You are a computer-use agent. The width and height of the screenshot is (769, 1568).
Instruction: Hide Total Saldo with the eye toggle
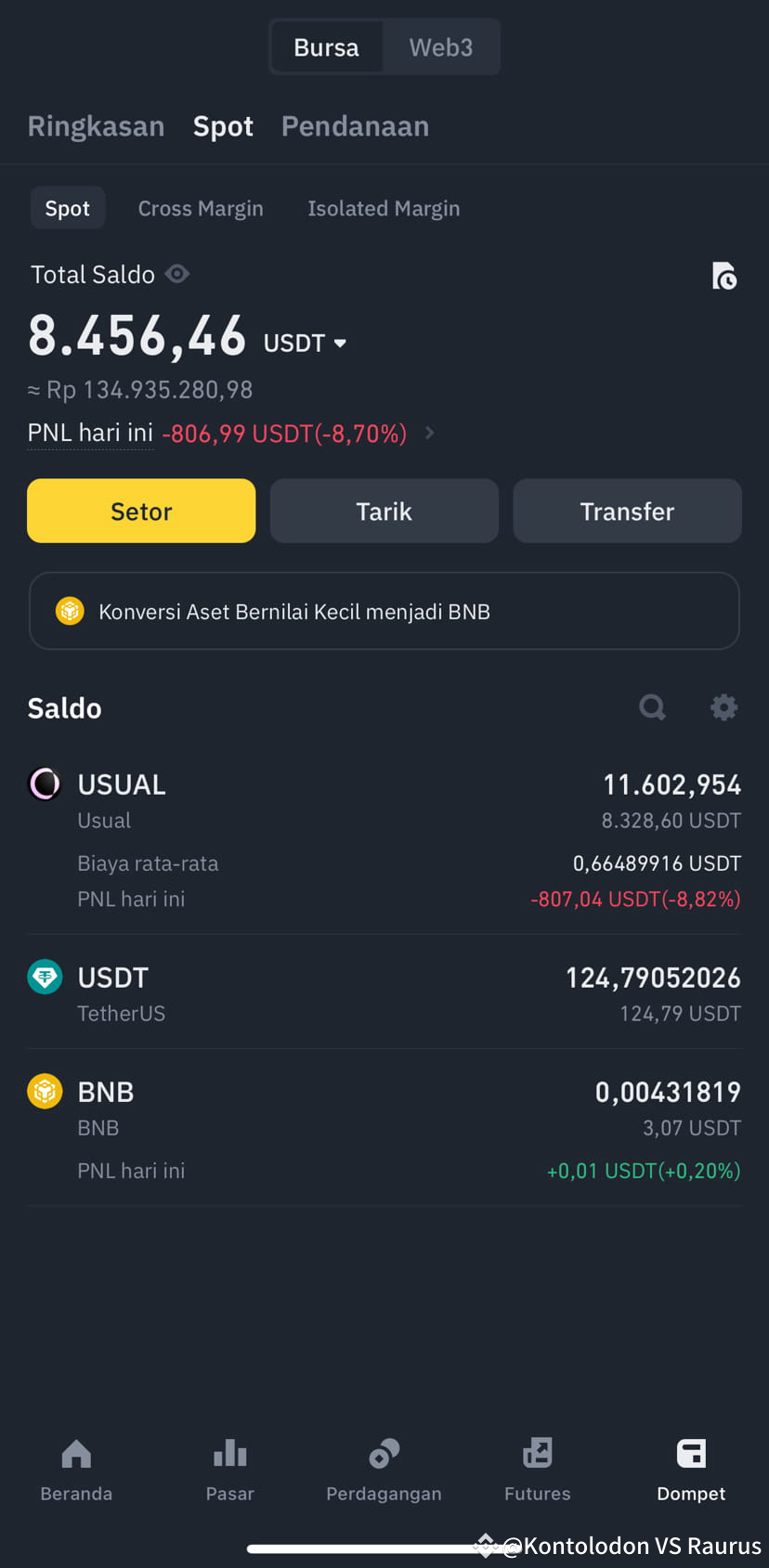(x=177, y=274)
